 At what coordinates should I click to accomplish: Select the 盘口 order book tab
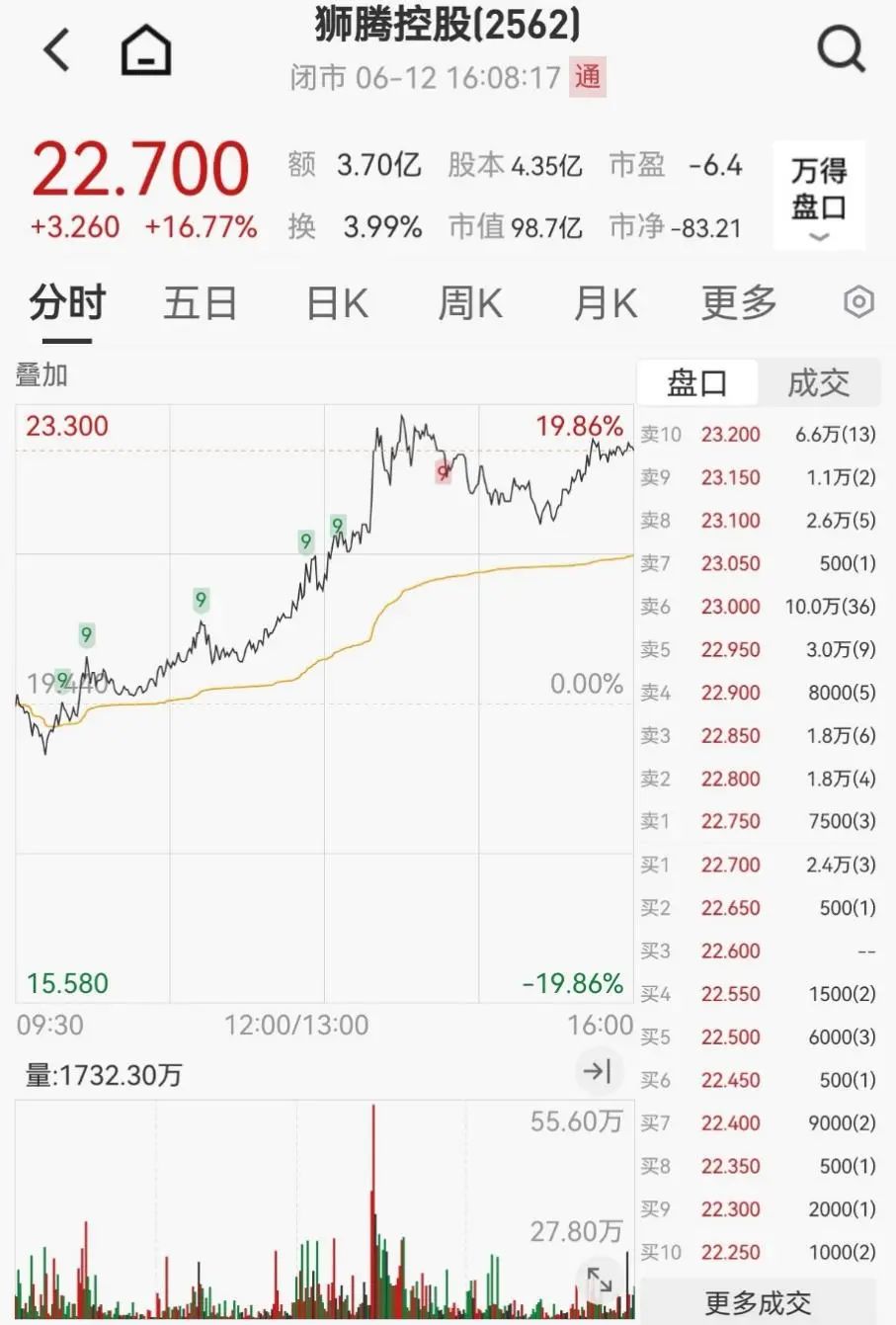(x=697, y=383)
